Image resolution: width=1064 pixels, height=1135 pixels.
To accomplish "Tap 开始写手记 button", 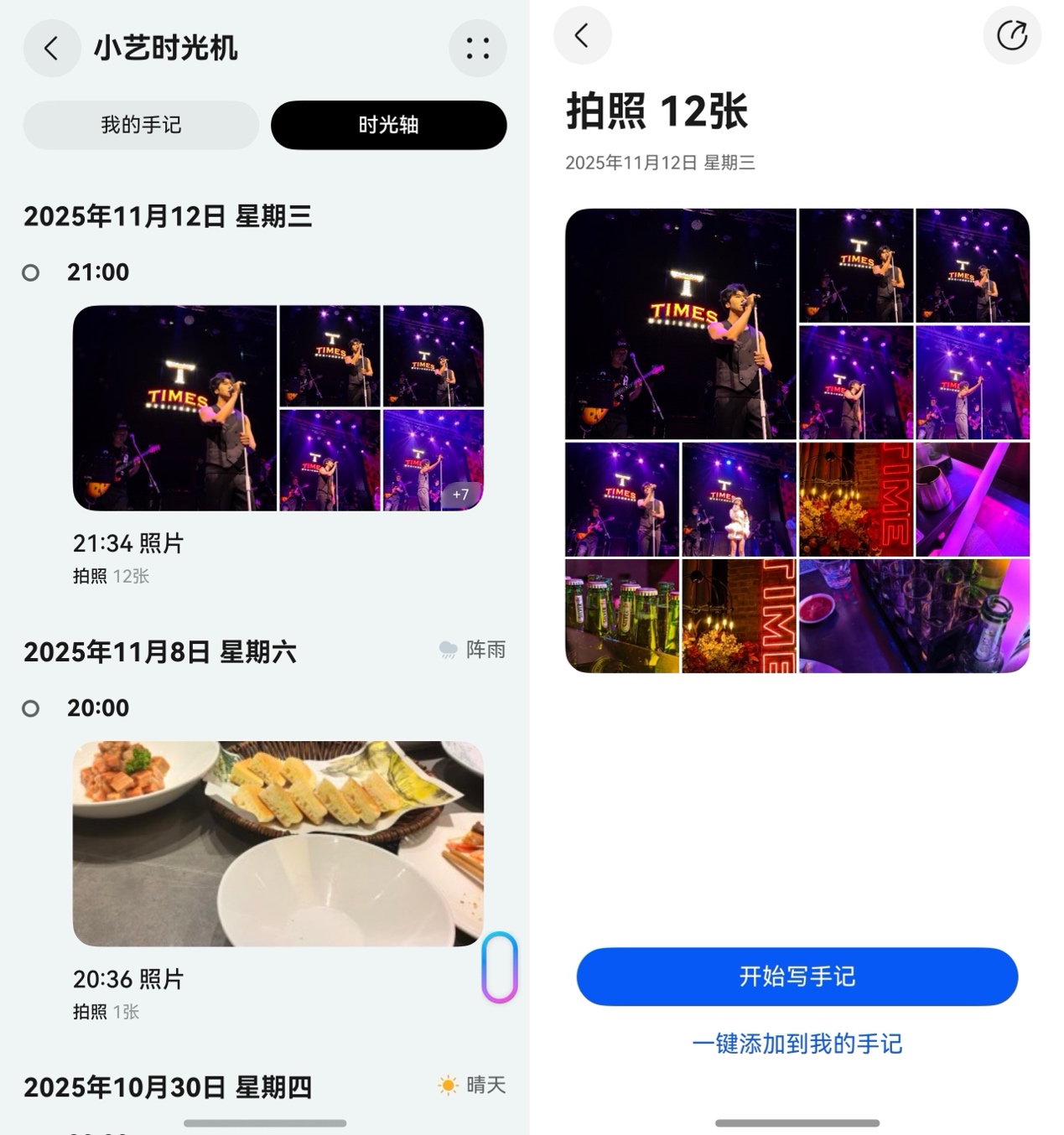I will point(797,977).
